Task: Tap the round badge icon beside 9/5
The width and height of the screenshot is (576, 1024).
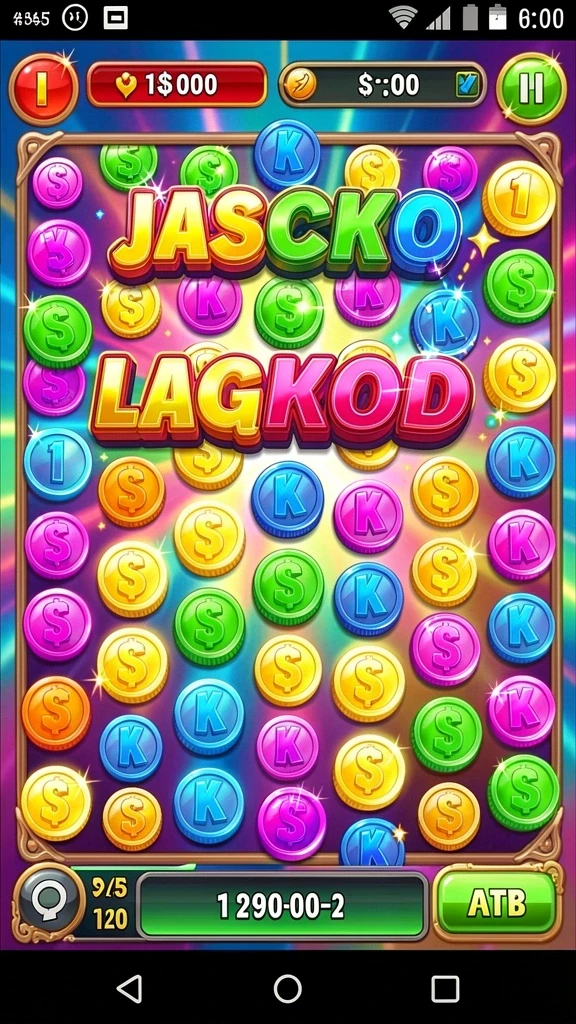Action: [48, 903]
